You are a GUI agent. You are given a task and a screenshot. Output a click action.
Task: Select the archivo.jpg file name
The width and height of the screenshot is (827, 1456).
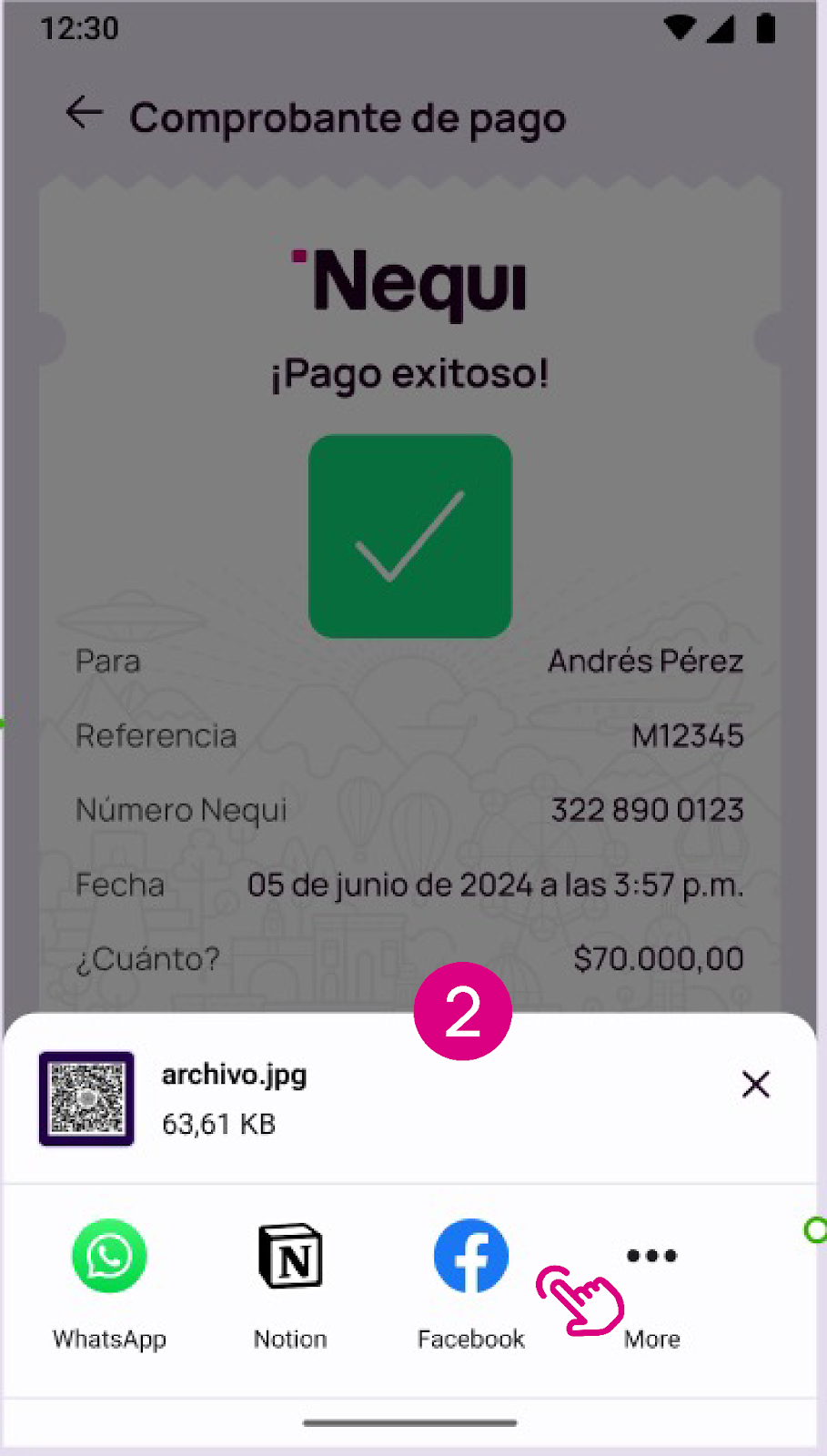coord(234,1075)
